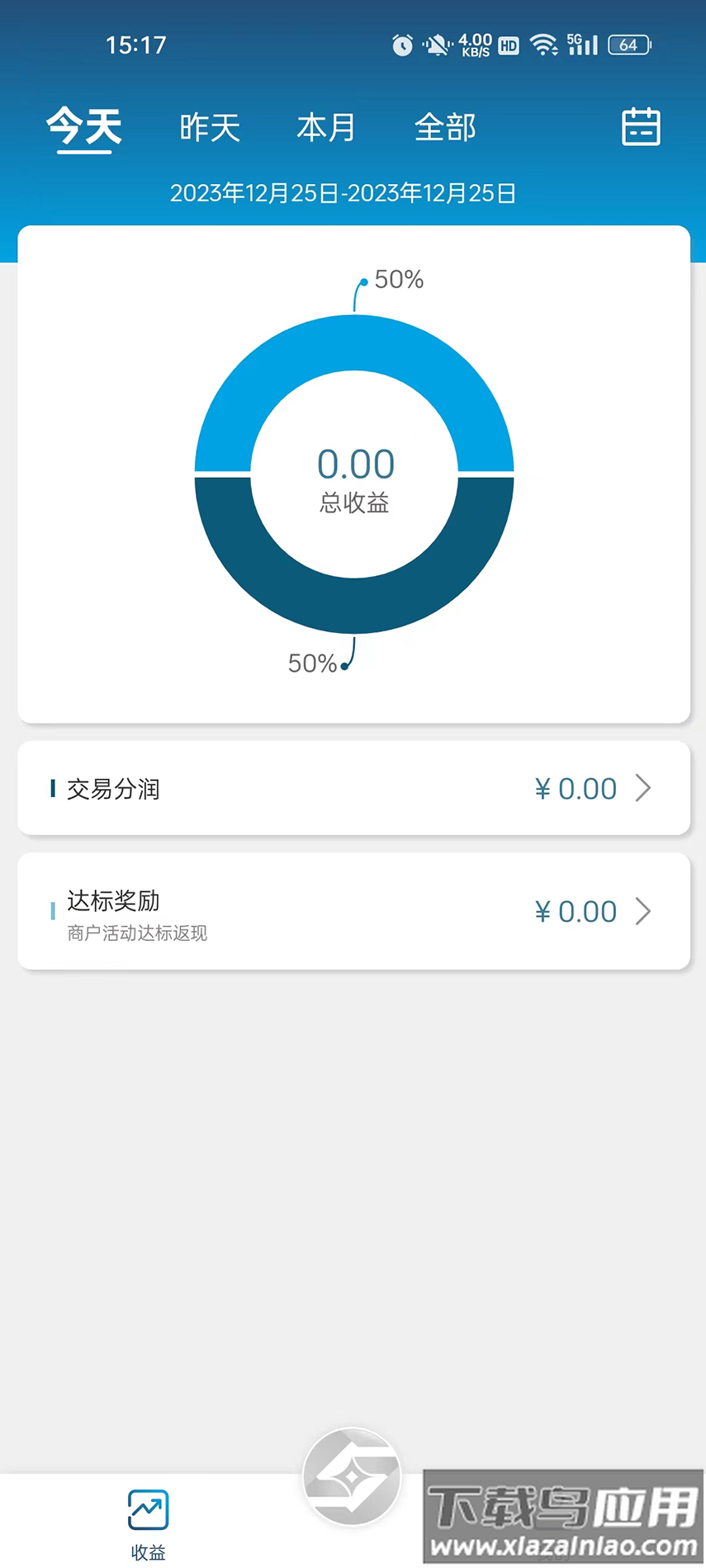Open 交易分润 details
The width and height of the screenshot is (706, 1568).
(x=353, y=788)
